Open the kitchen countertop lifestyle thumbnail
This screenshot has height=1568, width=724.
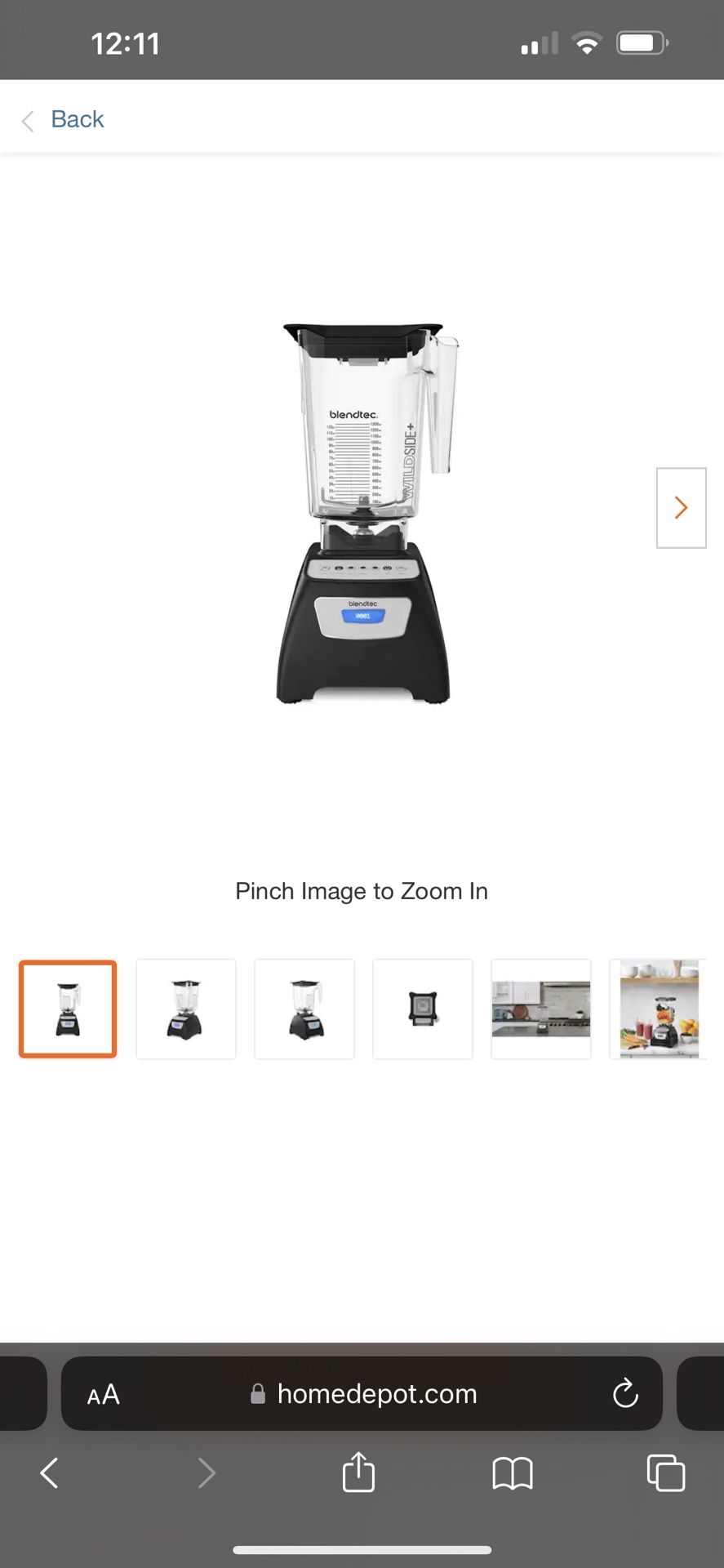point(541,1009)
